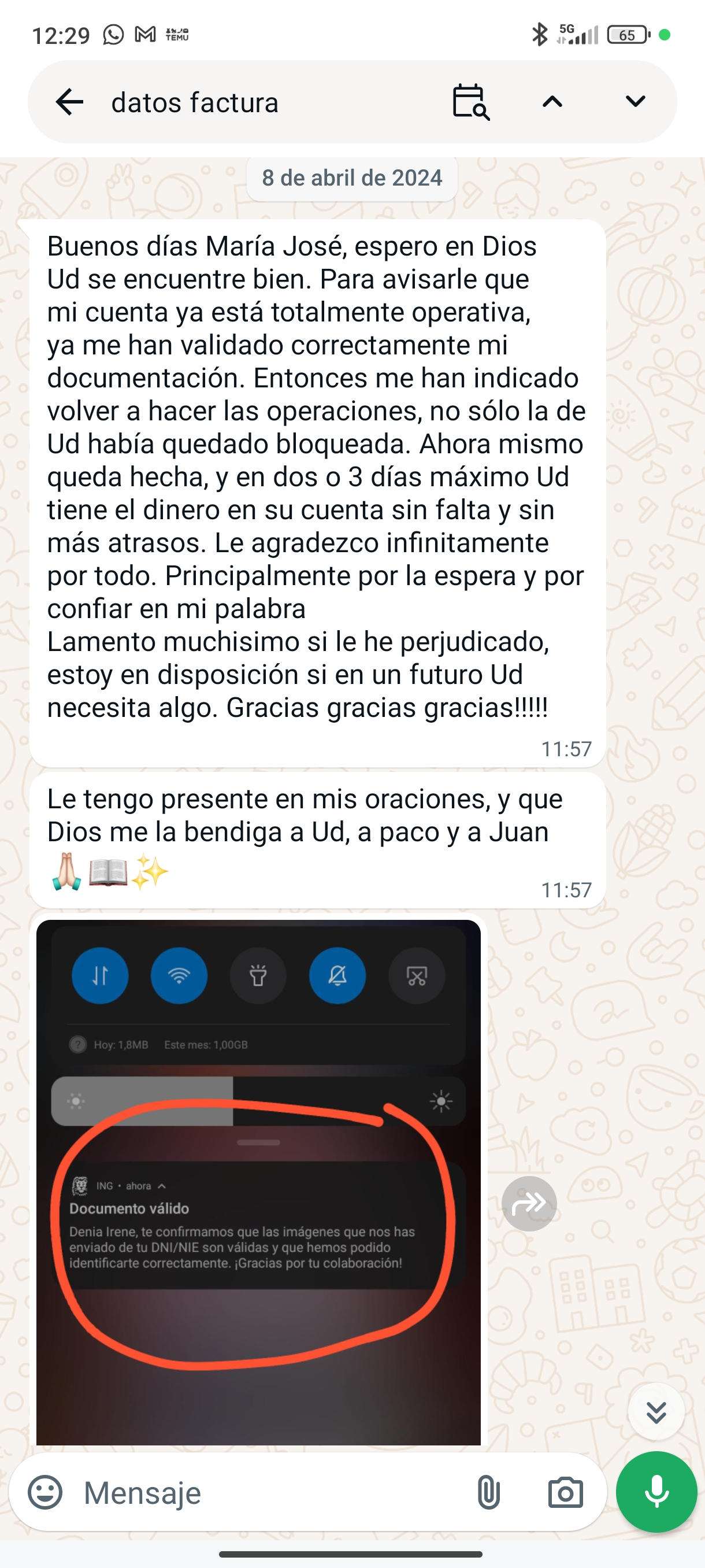Open the camera from the message bar

tap(565, 1492)
